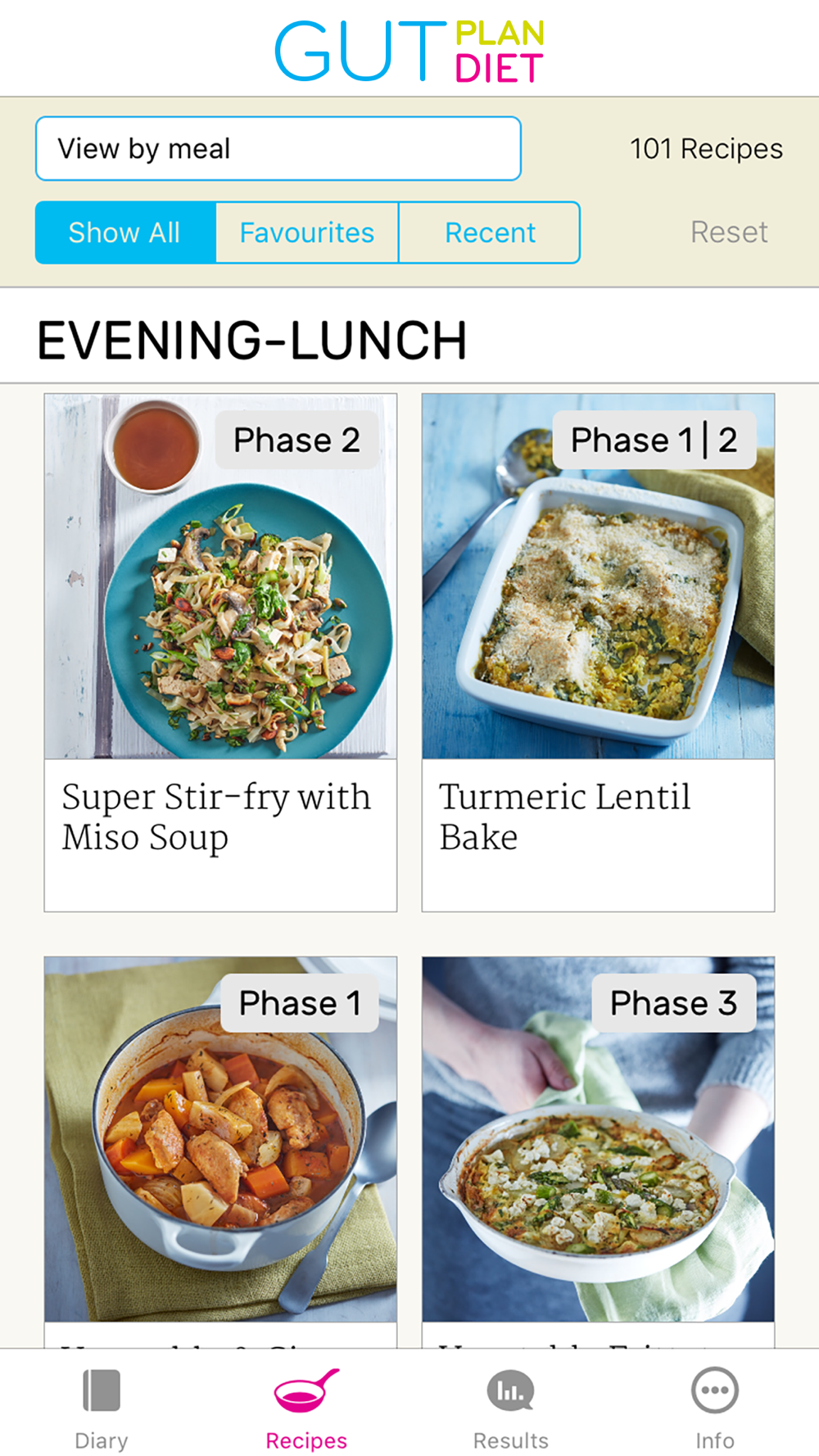This screenshot has width=819, height=1456.
Task: Open the Phase 1 stew recipe card
Action: click(220, 1146)
